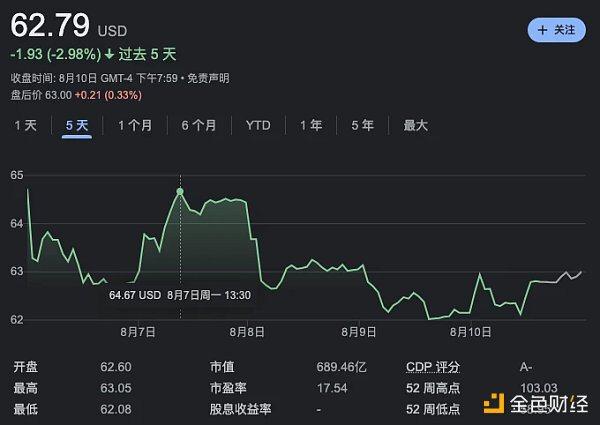Select the 5 天 time range
Screen dimensions: 600x425
tap(77, 125)
